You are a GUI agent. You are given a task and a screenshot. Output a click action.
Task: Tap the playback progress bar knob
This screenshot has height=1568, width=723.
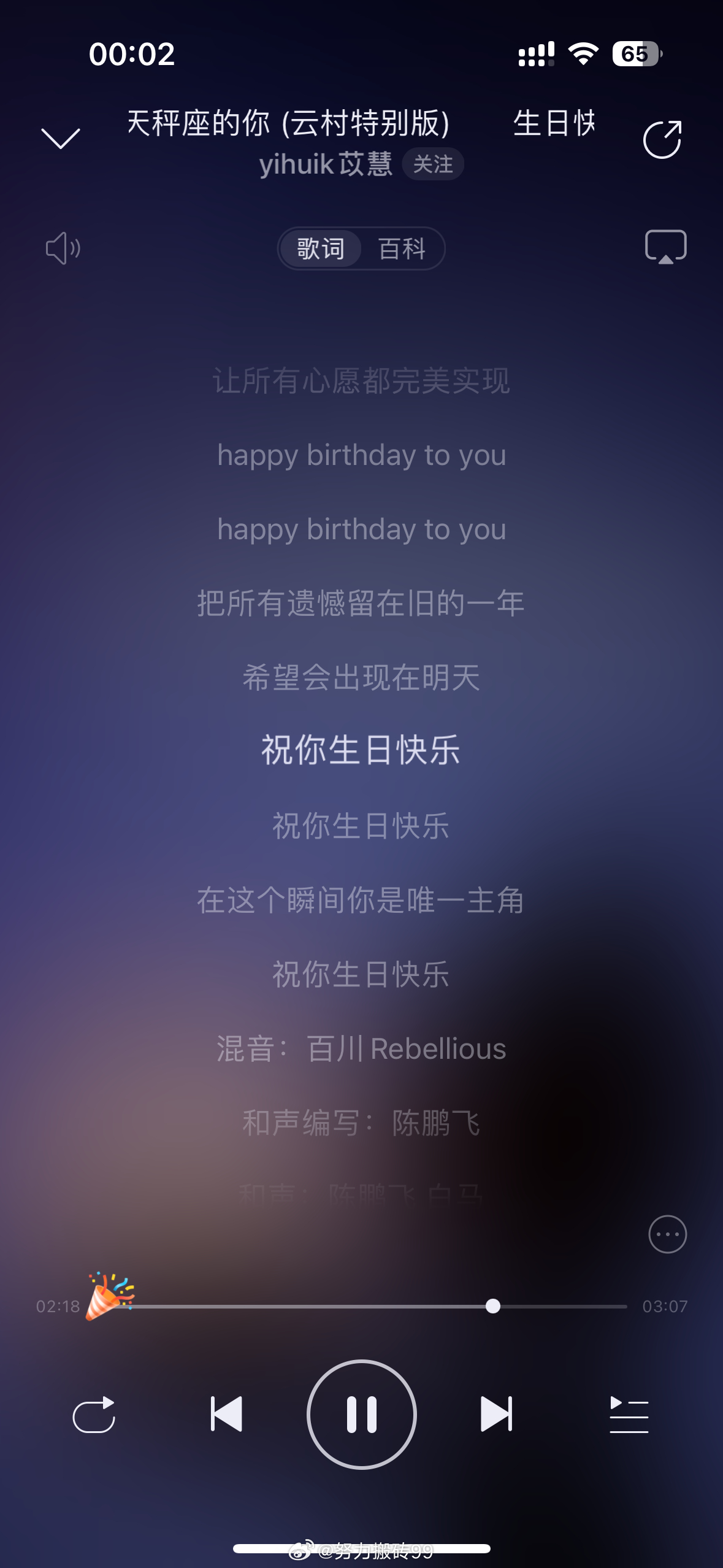[x=493, y=1306]
